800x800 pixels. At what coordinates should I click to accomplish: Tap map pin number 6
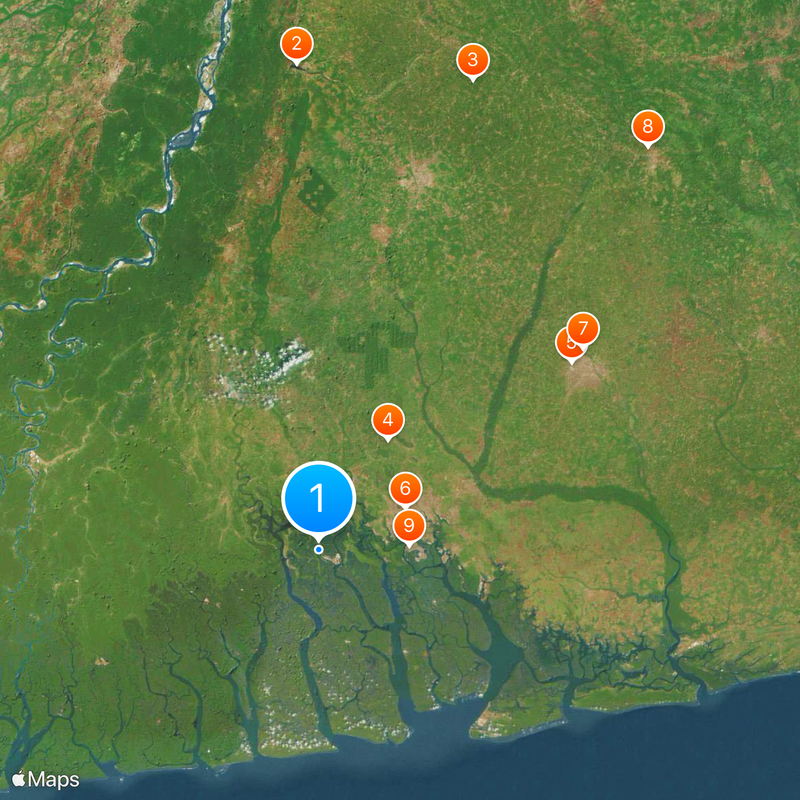(x=405, y=488)
